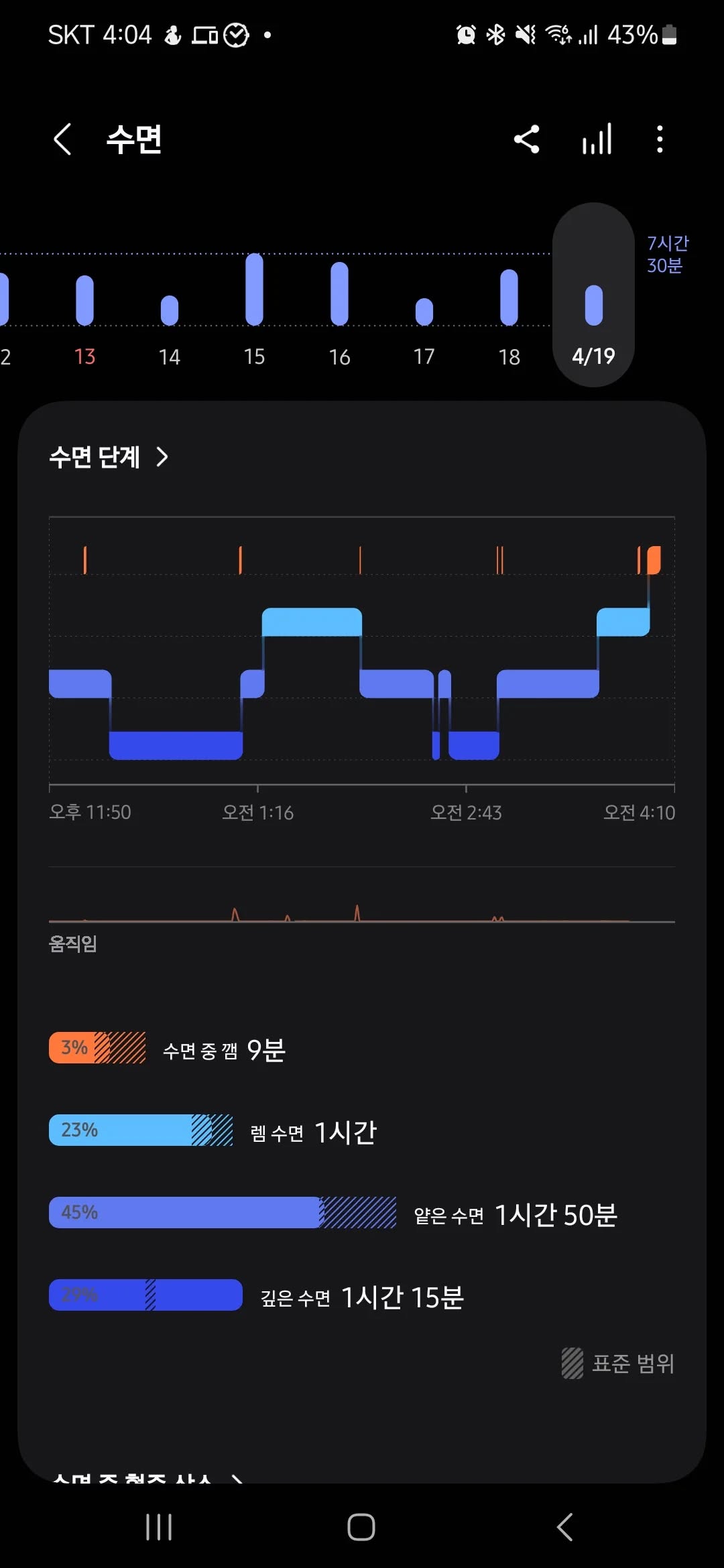Open the system recent apps button
This screenshot has width=724, height=1568.
tap(159, 1527)
